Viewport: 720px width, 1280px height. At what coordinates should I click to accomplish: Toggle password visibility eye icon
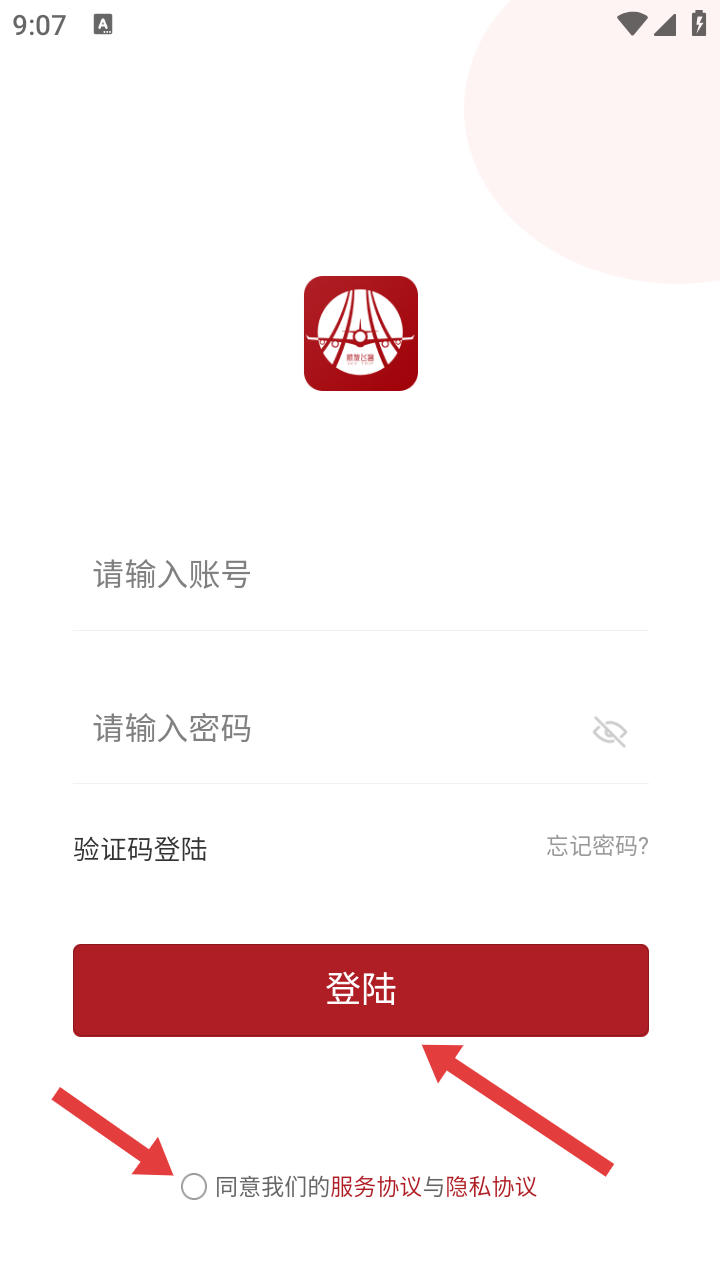(x=609, y=732)
